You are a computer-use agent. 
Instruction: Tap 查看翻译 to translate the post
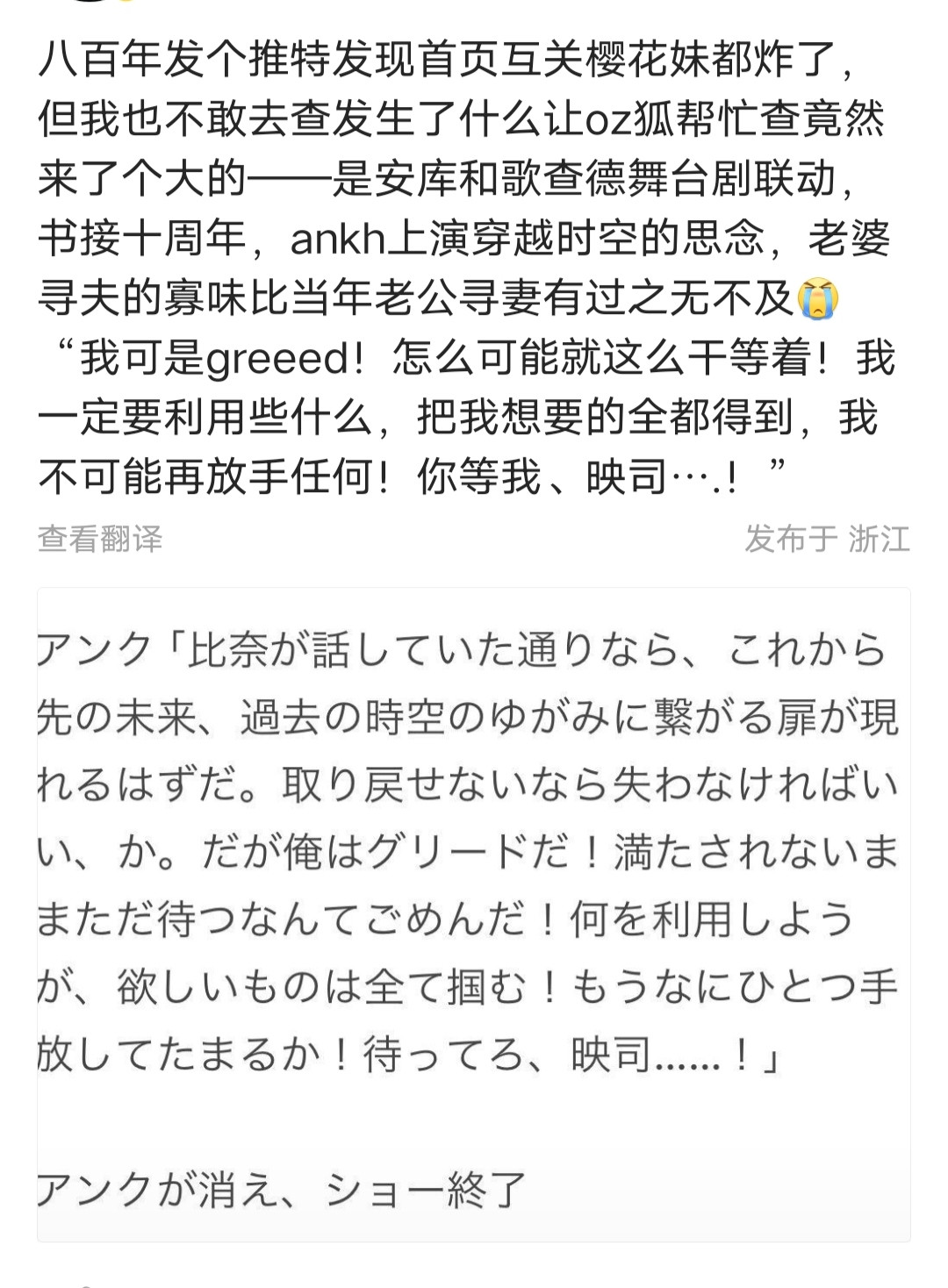pos(100,538)
